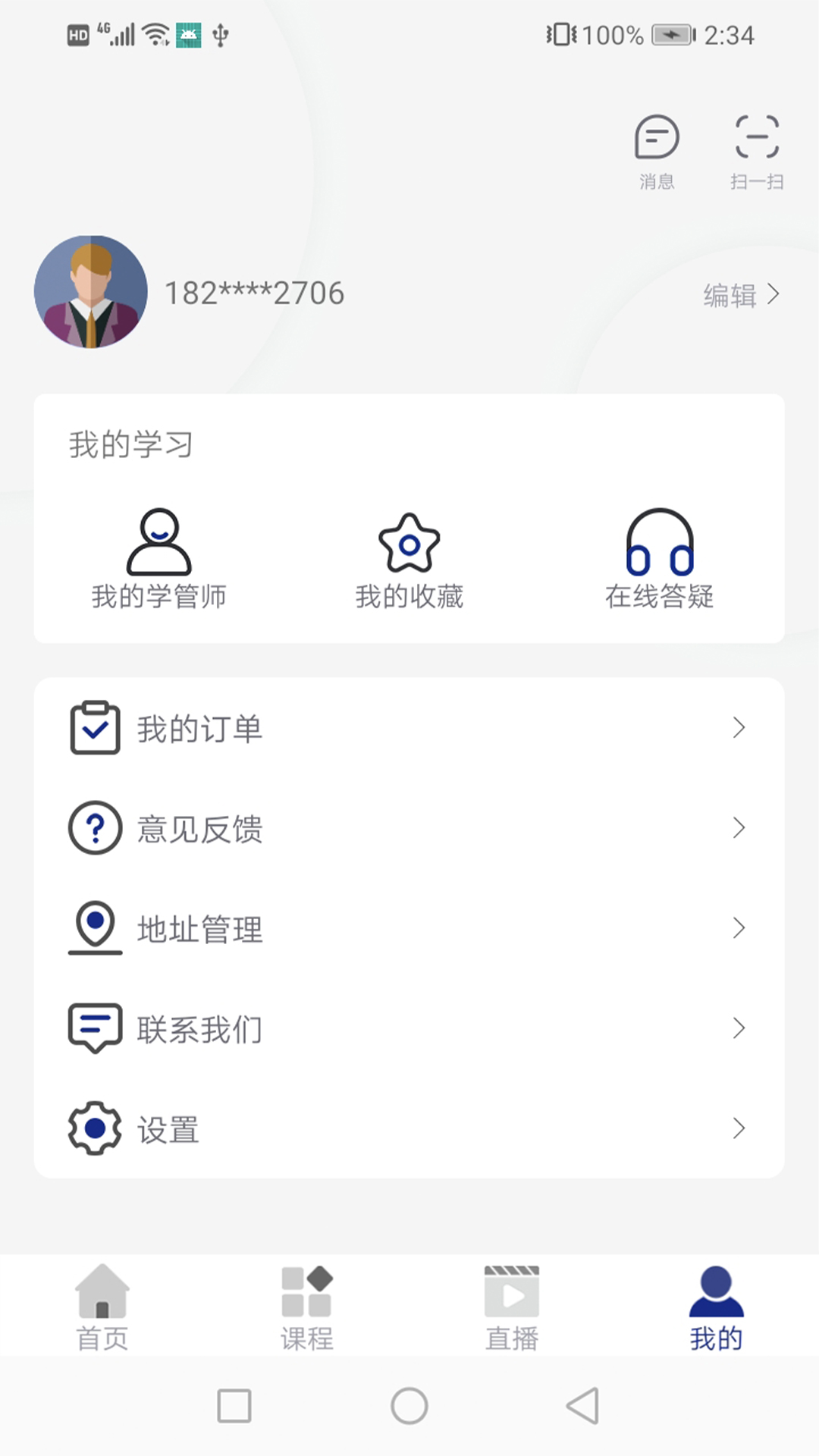
Task: Expand the 设置 row chevron
Action: [739, 1129]
